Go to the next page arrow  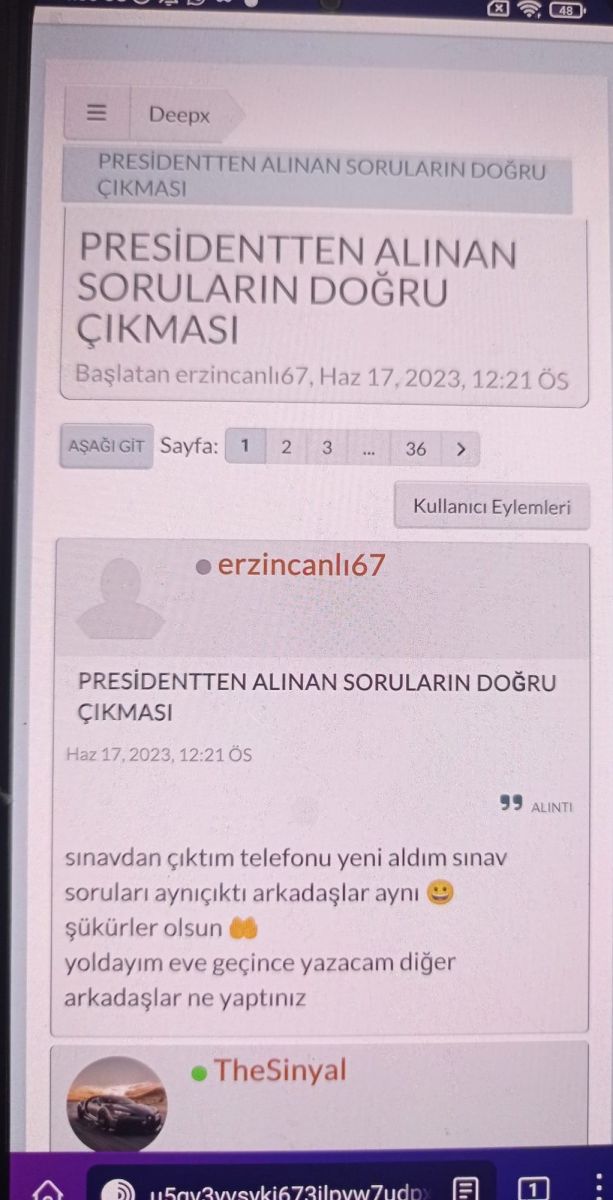point(460,448)
